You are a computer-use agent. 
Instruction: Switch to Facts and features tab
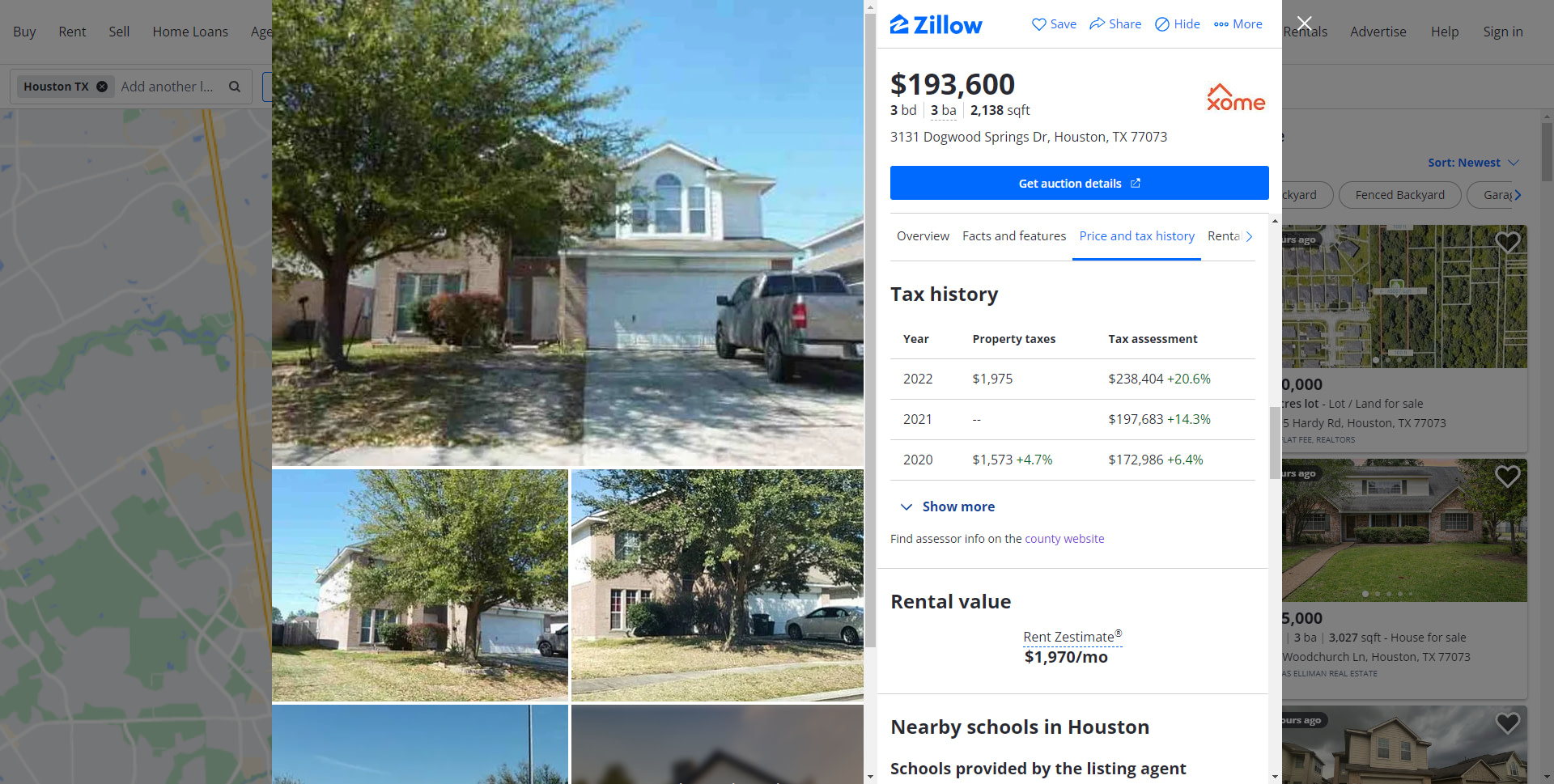[1013, 236]
